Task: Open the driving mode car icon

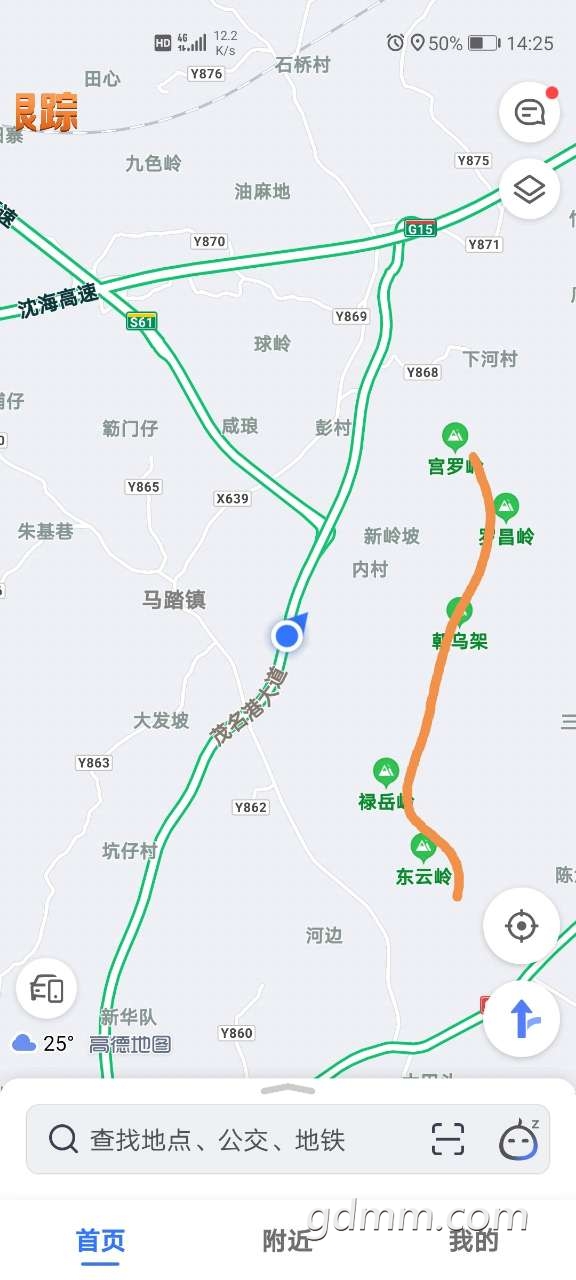Action: click(47, 989)
